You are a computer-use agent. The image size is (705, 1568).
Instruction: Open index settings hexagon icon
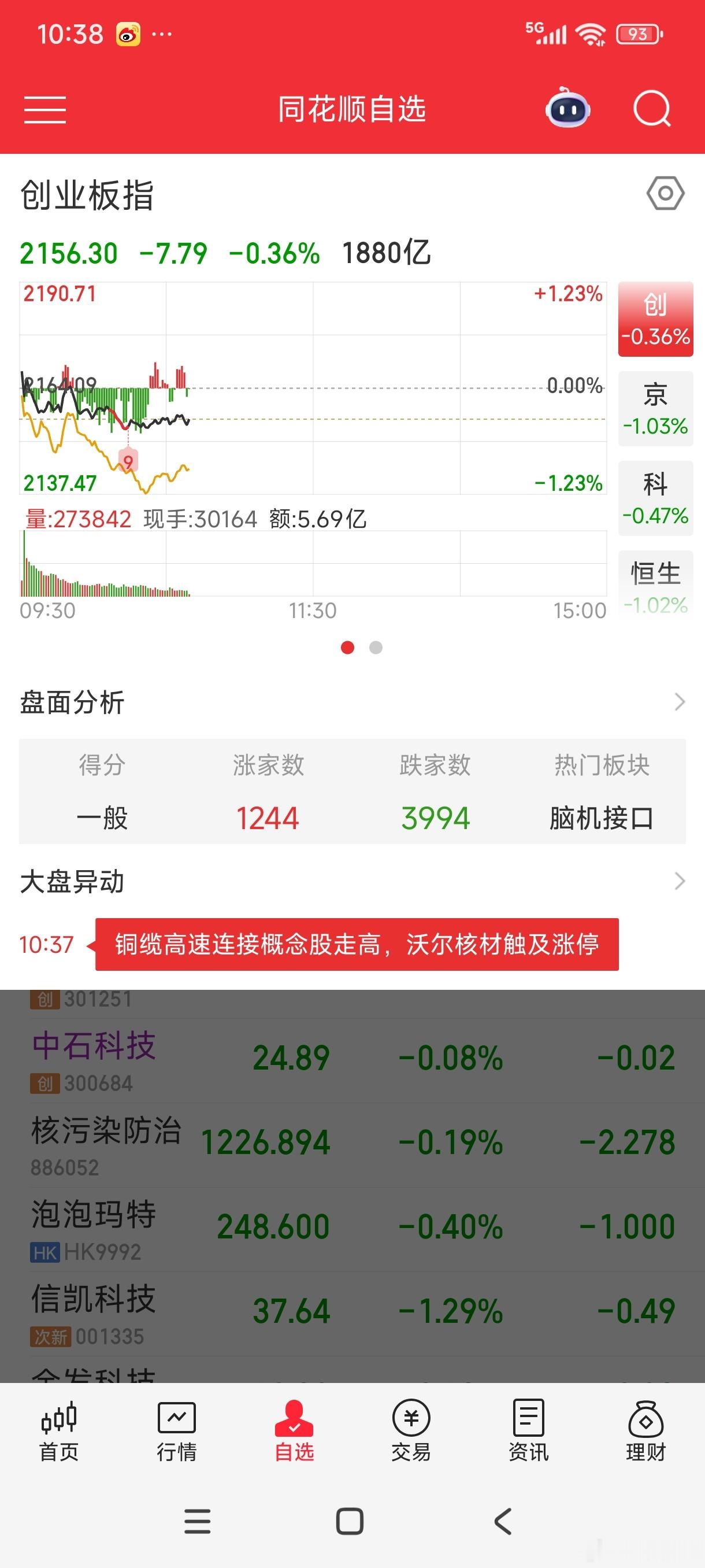(x=666, y=194)
